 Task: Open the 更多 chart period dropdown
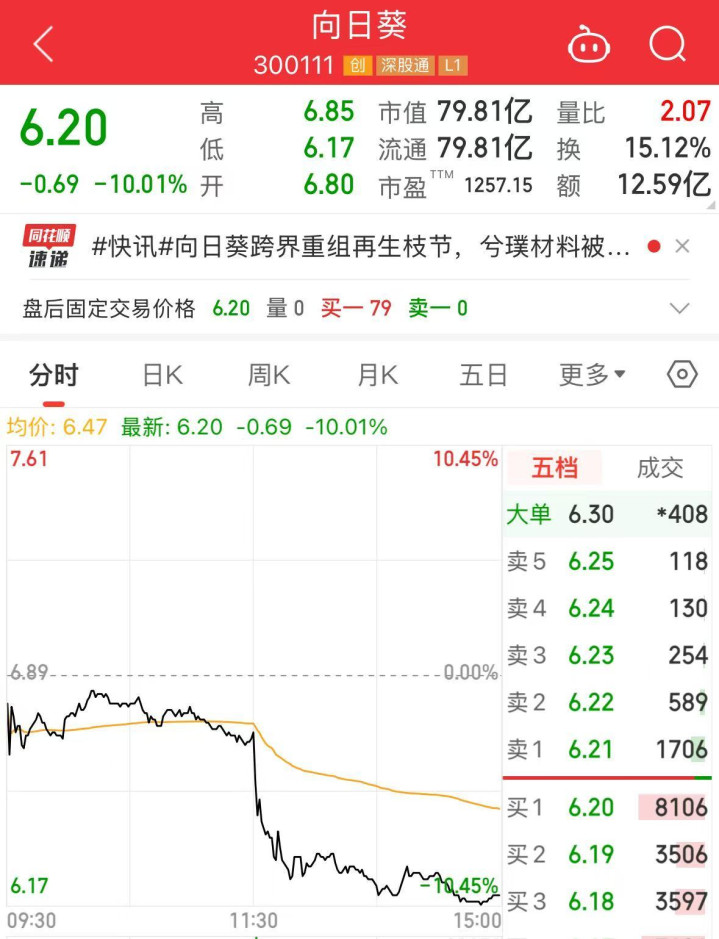(592, 376)
